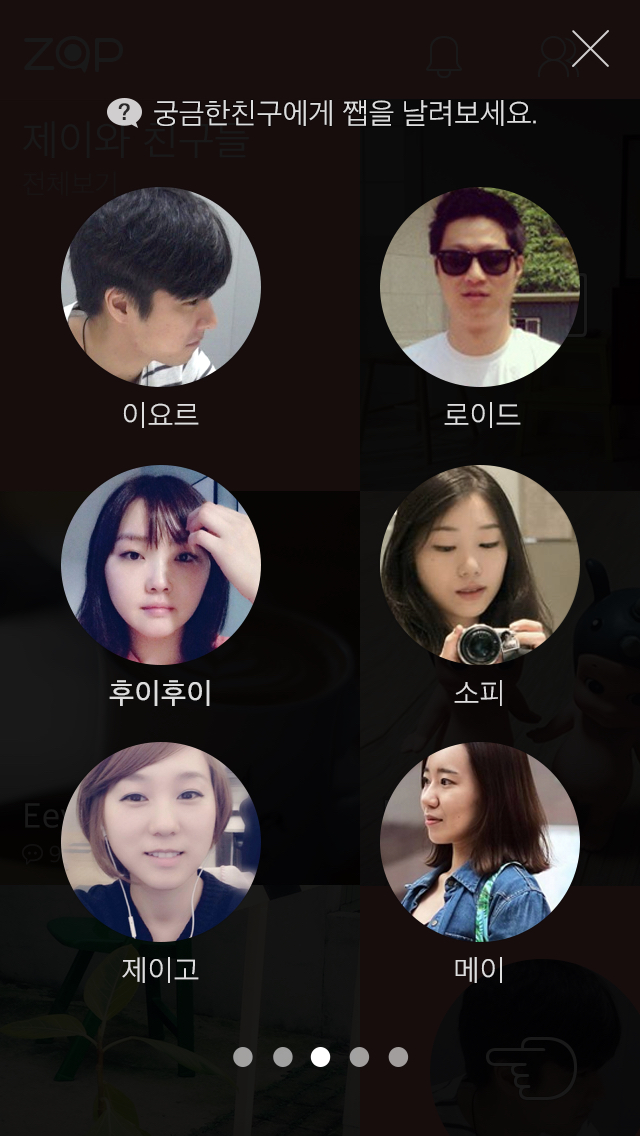
Task: Choose 후이후이 to send a zap
Action: [161, 565]
